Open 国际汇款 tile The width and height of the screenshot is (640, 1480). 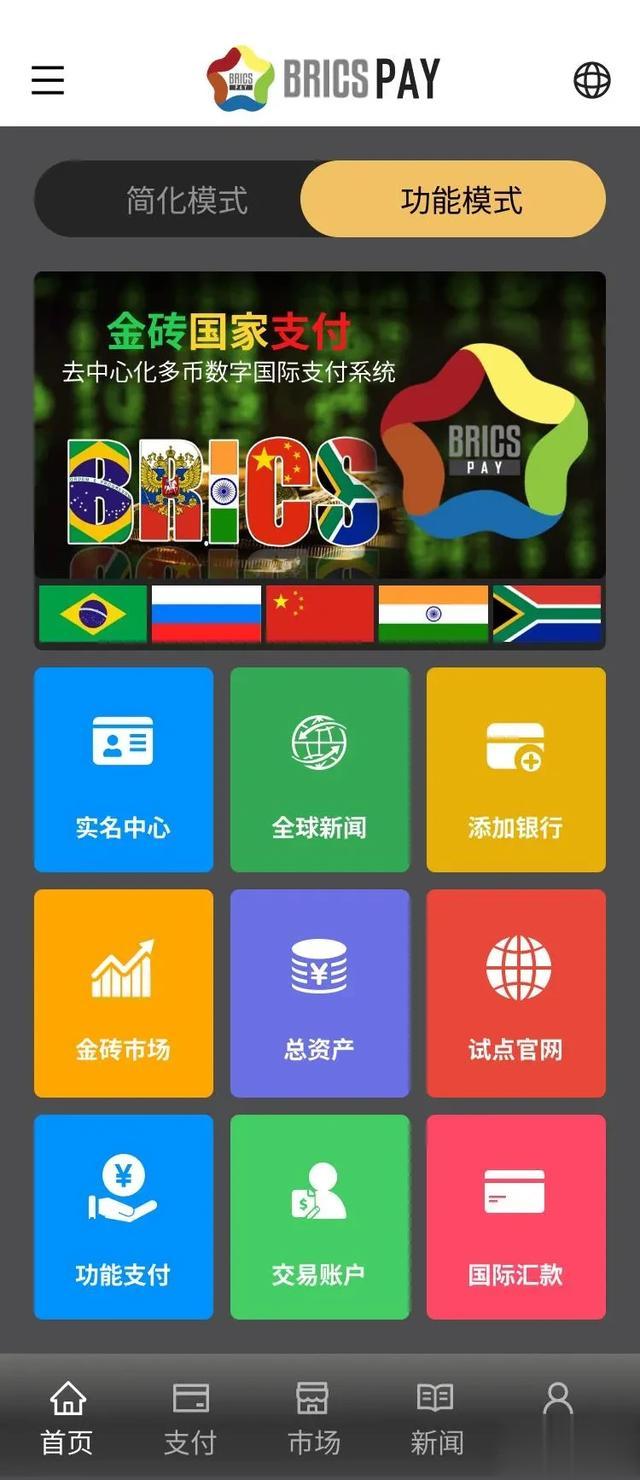[516, 1217]
